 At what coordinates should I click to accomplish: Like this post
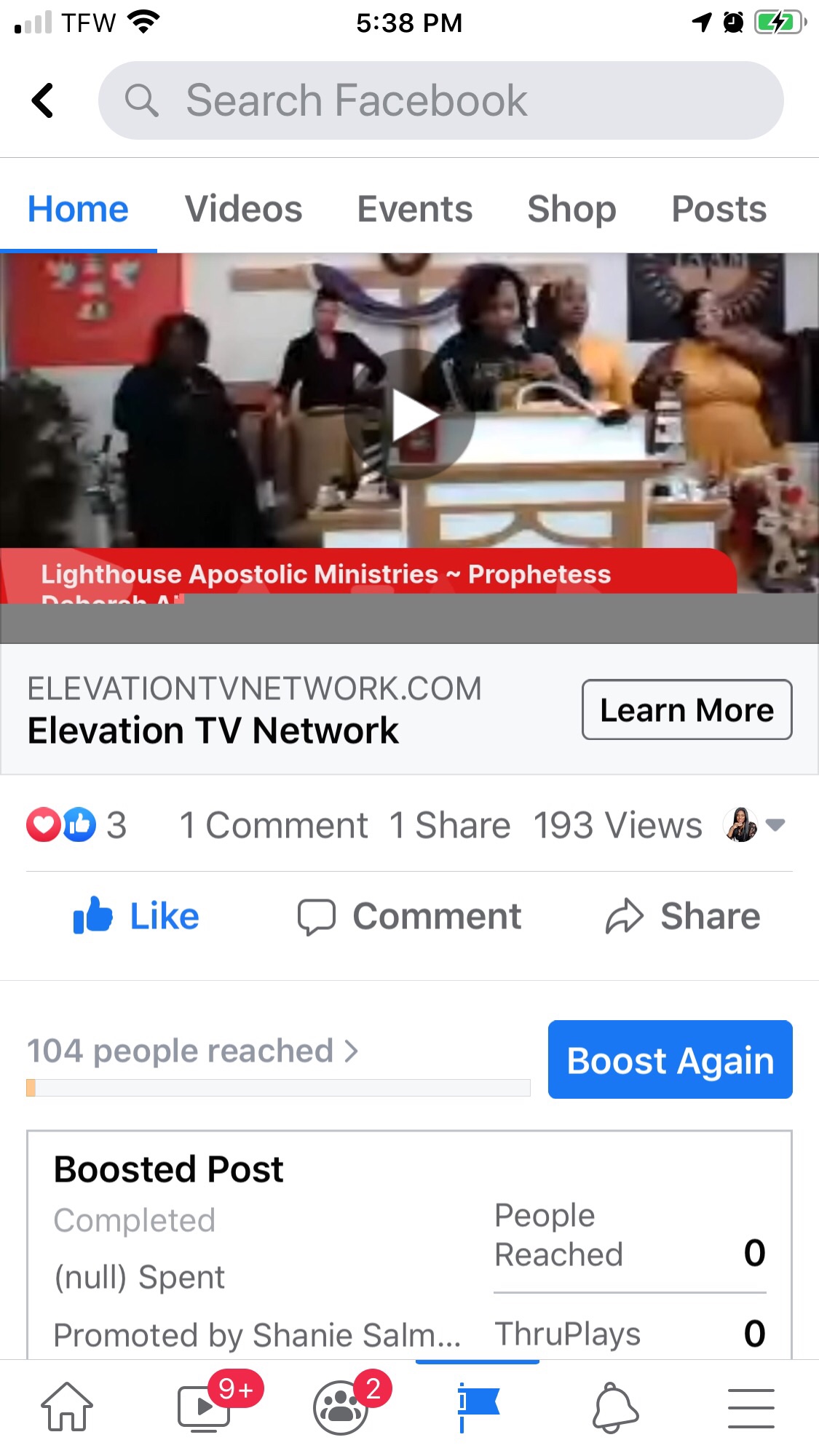click(136, 915)
